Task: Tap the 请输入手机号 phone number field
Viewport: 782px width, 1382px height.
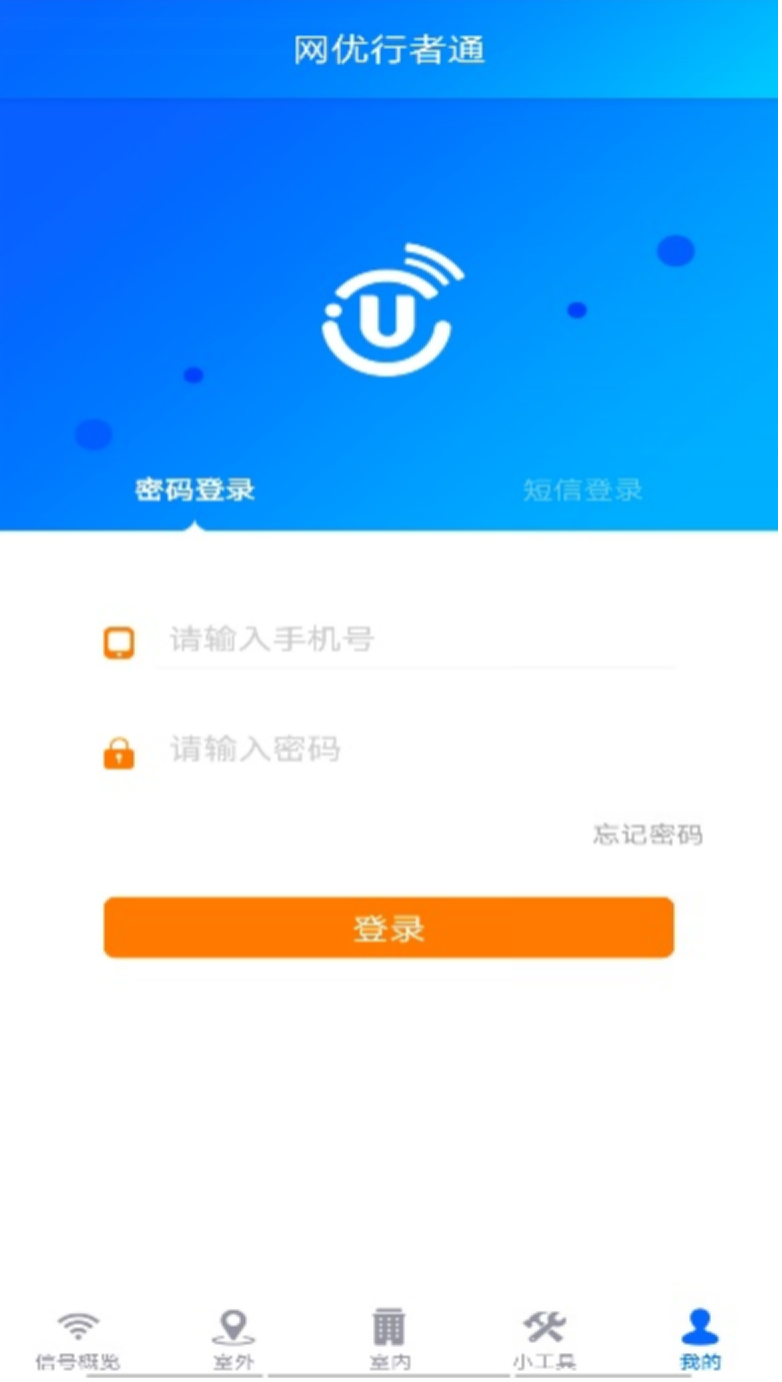Action: 415,639
